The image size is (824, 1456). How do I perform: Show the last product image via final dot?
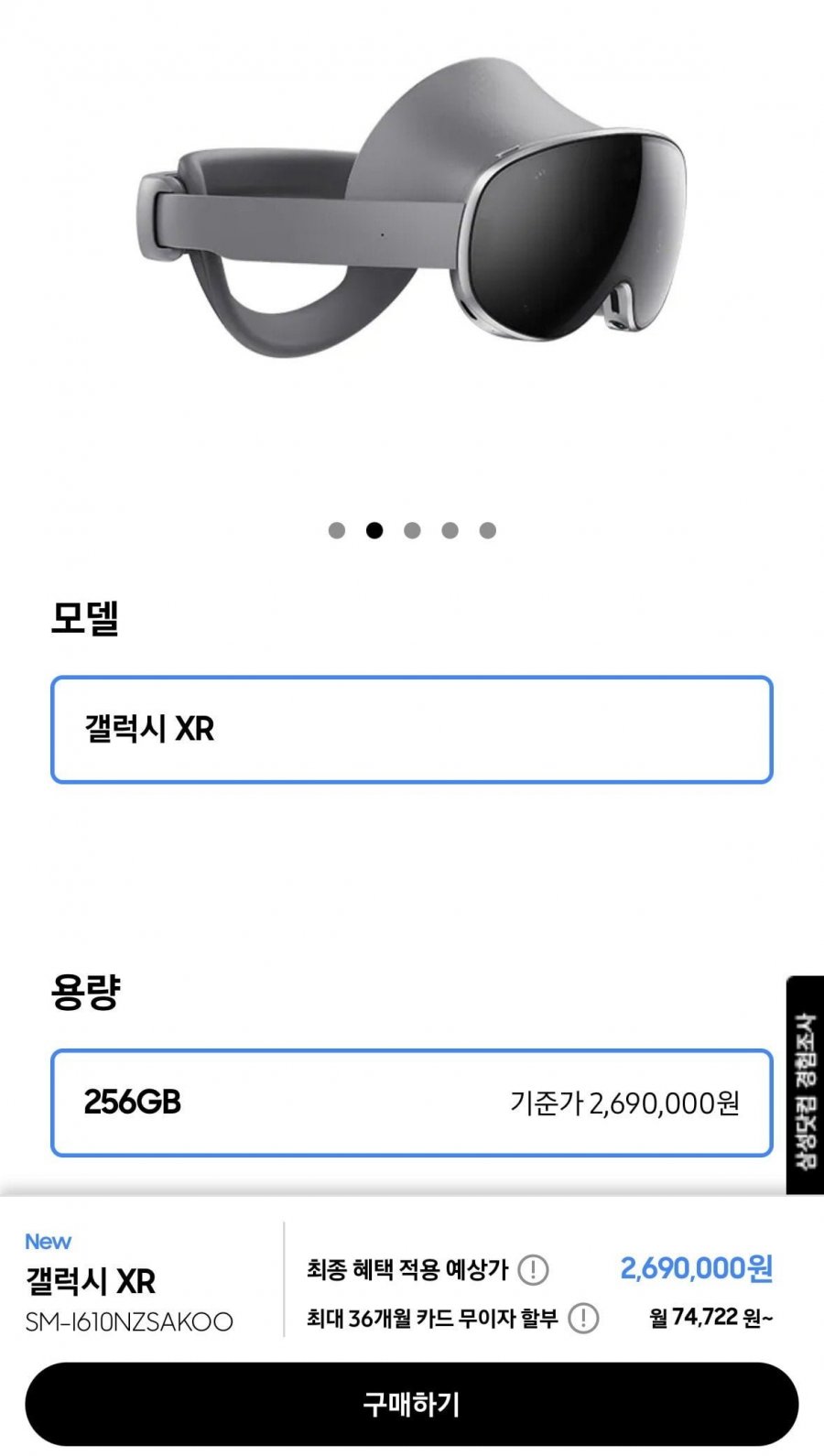(x=488, y=530)
